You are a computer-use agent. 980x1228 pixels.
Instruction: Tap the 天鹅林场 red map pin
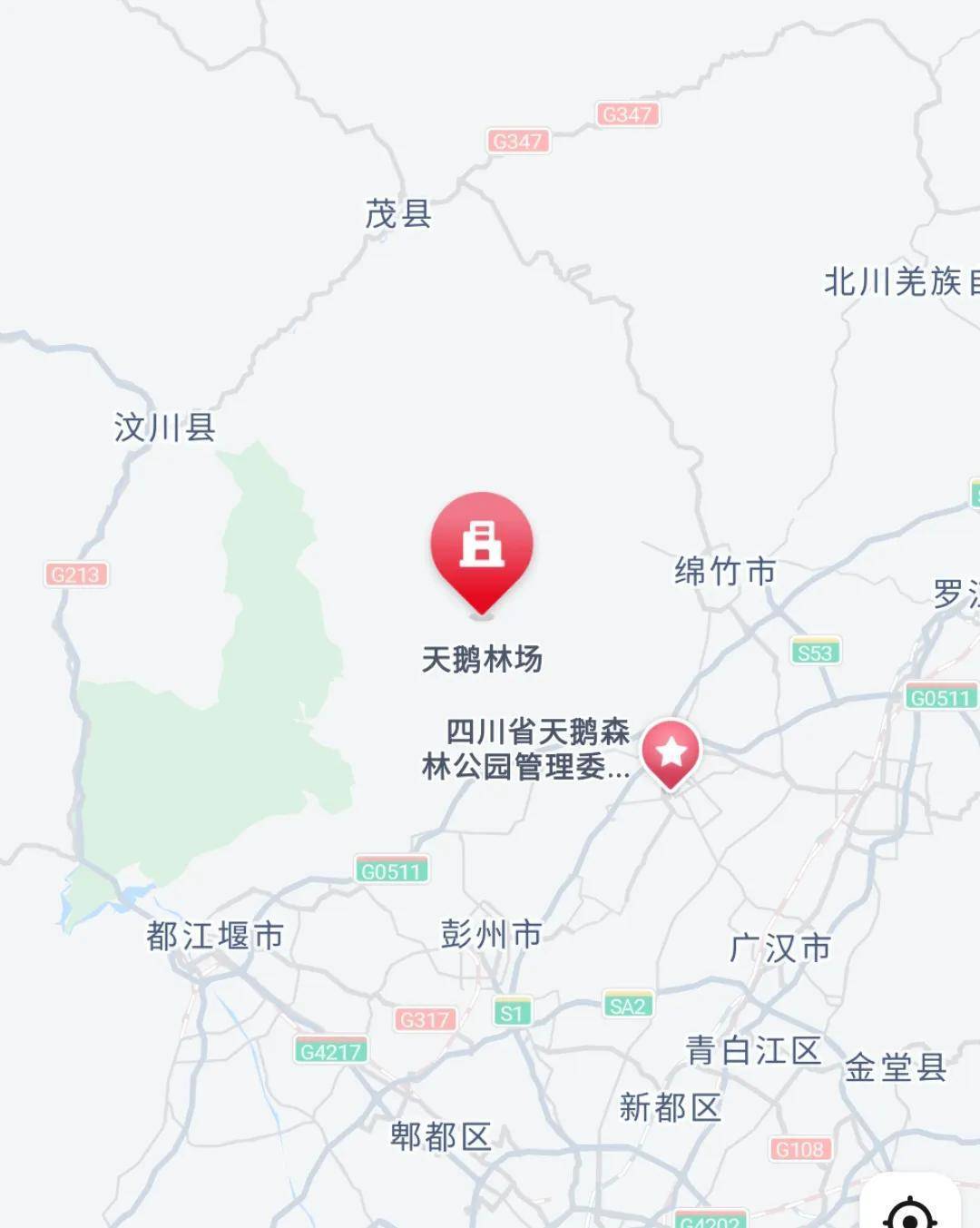coord(481,548)
